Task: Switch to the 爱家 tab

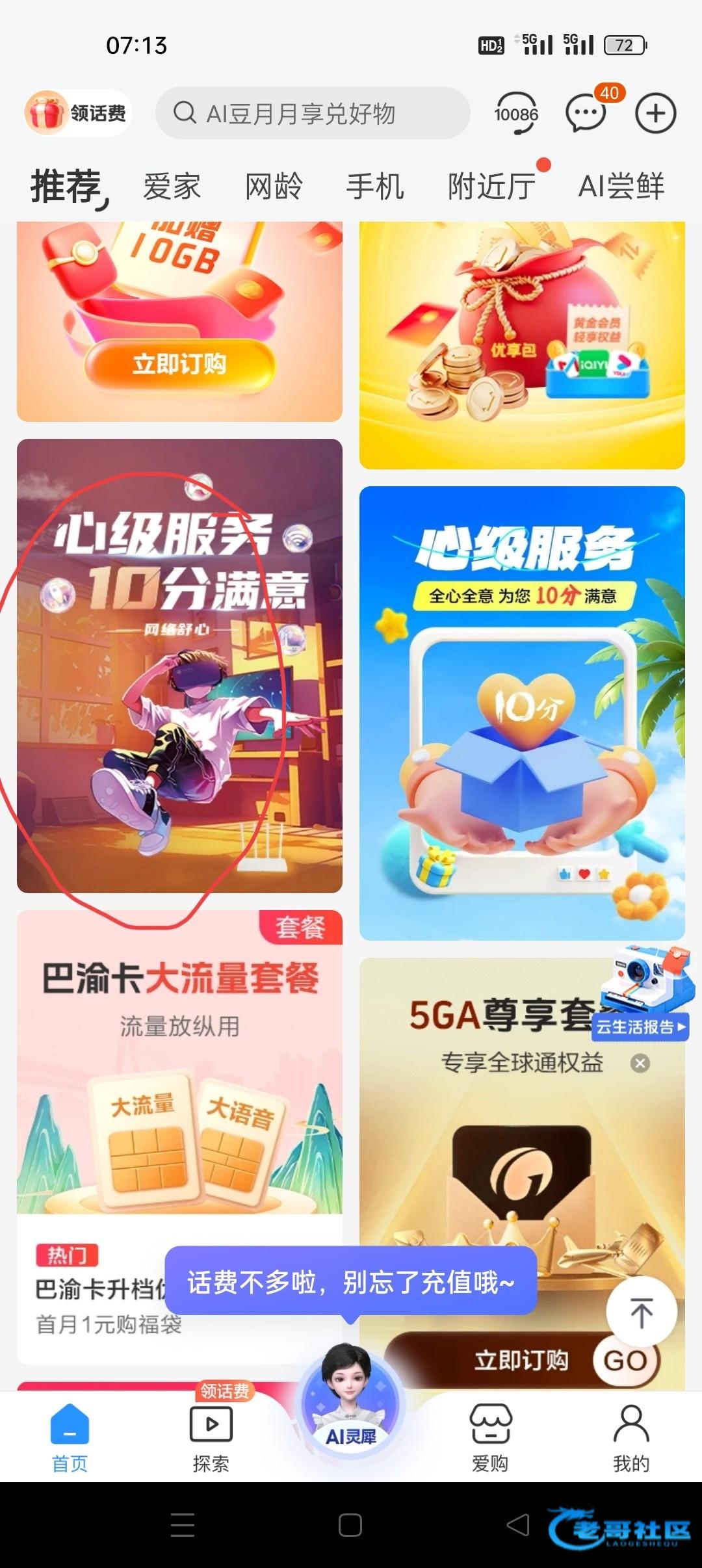Action: pos(172,187)
